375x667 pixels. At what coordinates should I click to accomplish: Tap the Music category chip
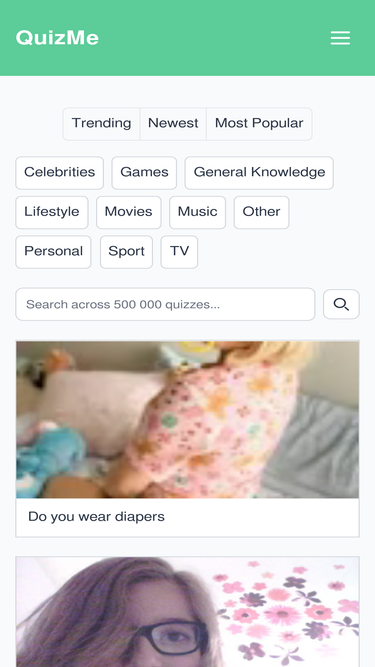tap(197, 212)
